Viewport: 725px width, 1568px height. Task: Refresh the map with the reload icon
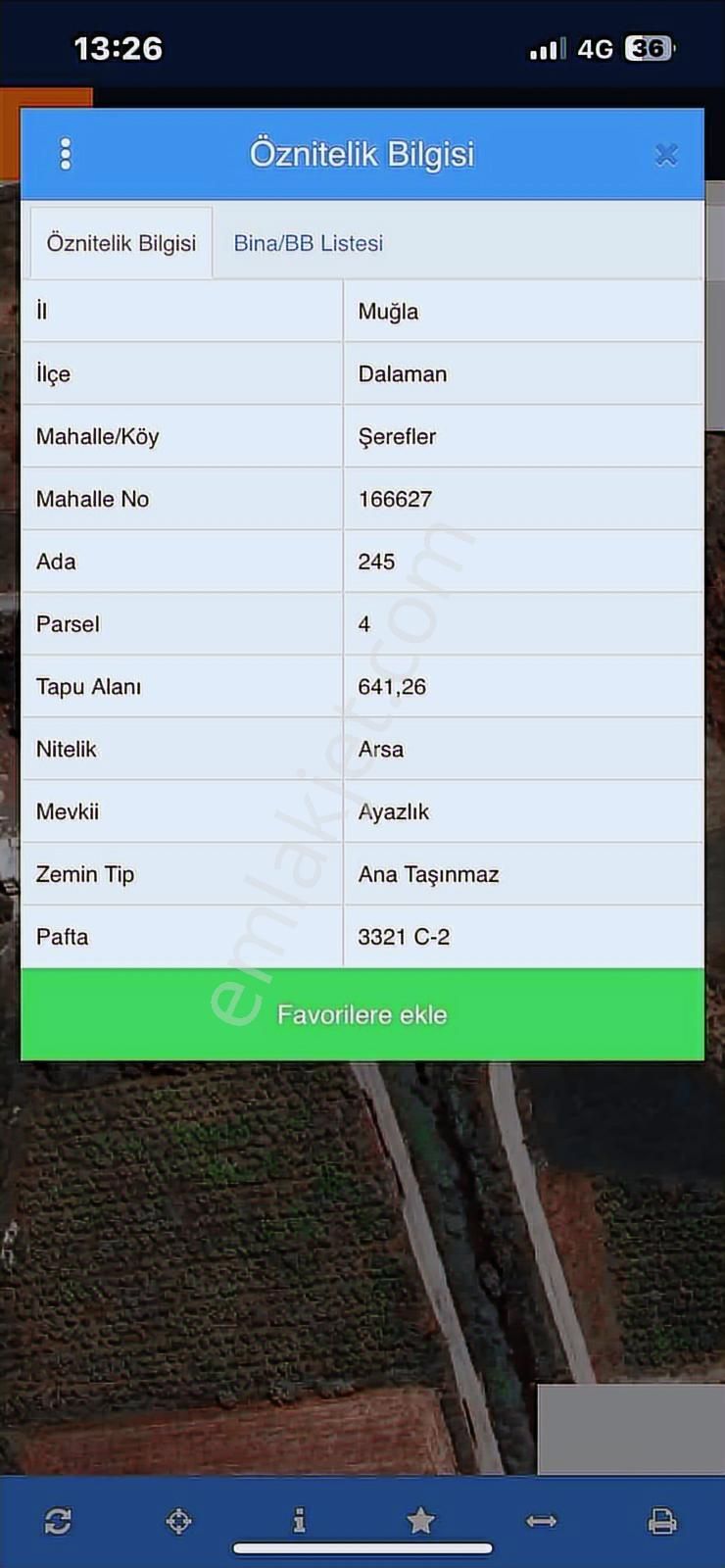(x=58, y=1520)
